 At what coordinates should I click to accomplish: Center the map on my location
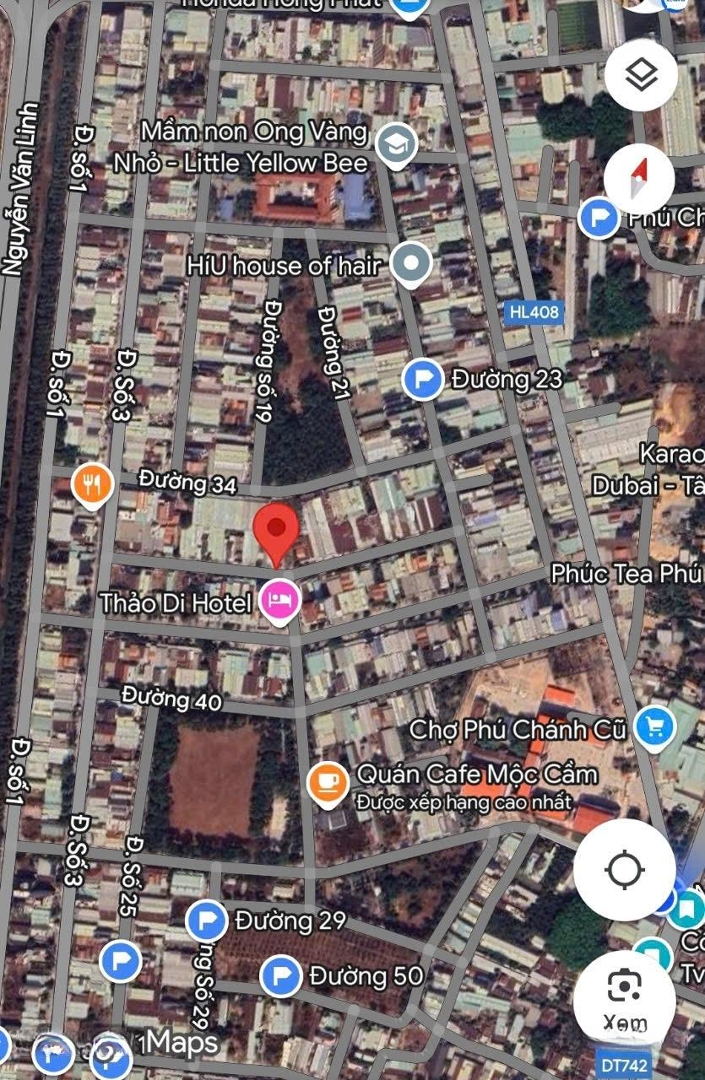pos(625,870)
